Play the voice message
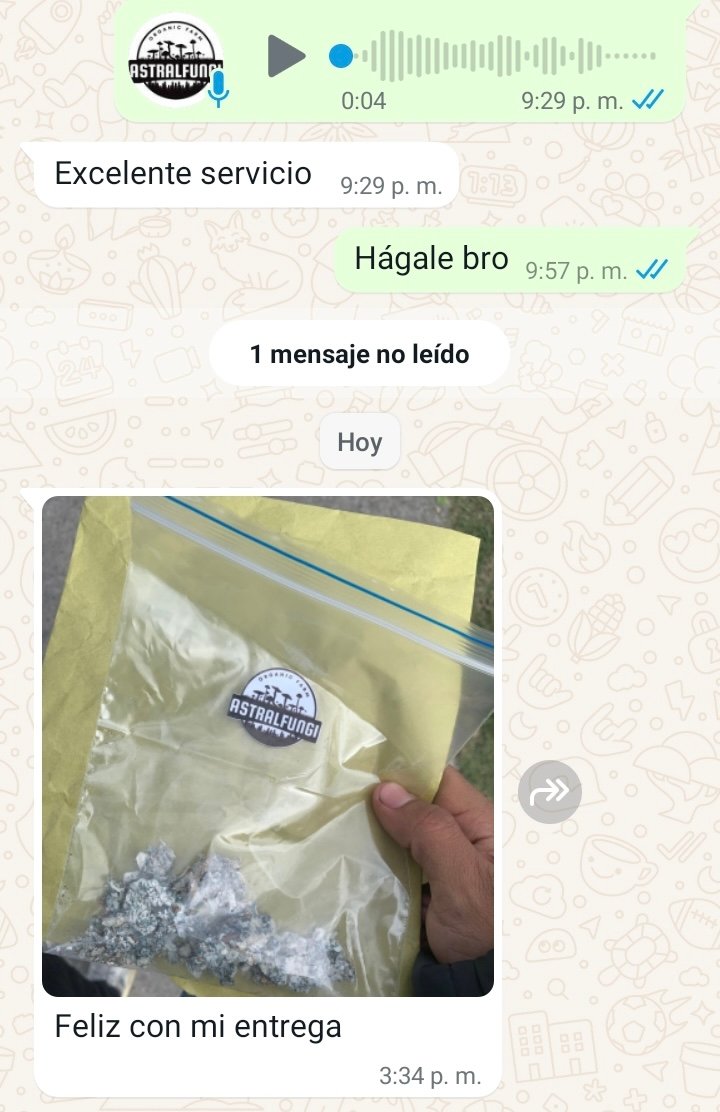This screenshot has height=1112, width=720. (x=286, y=56)
